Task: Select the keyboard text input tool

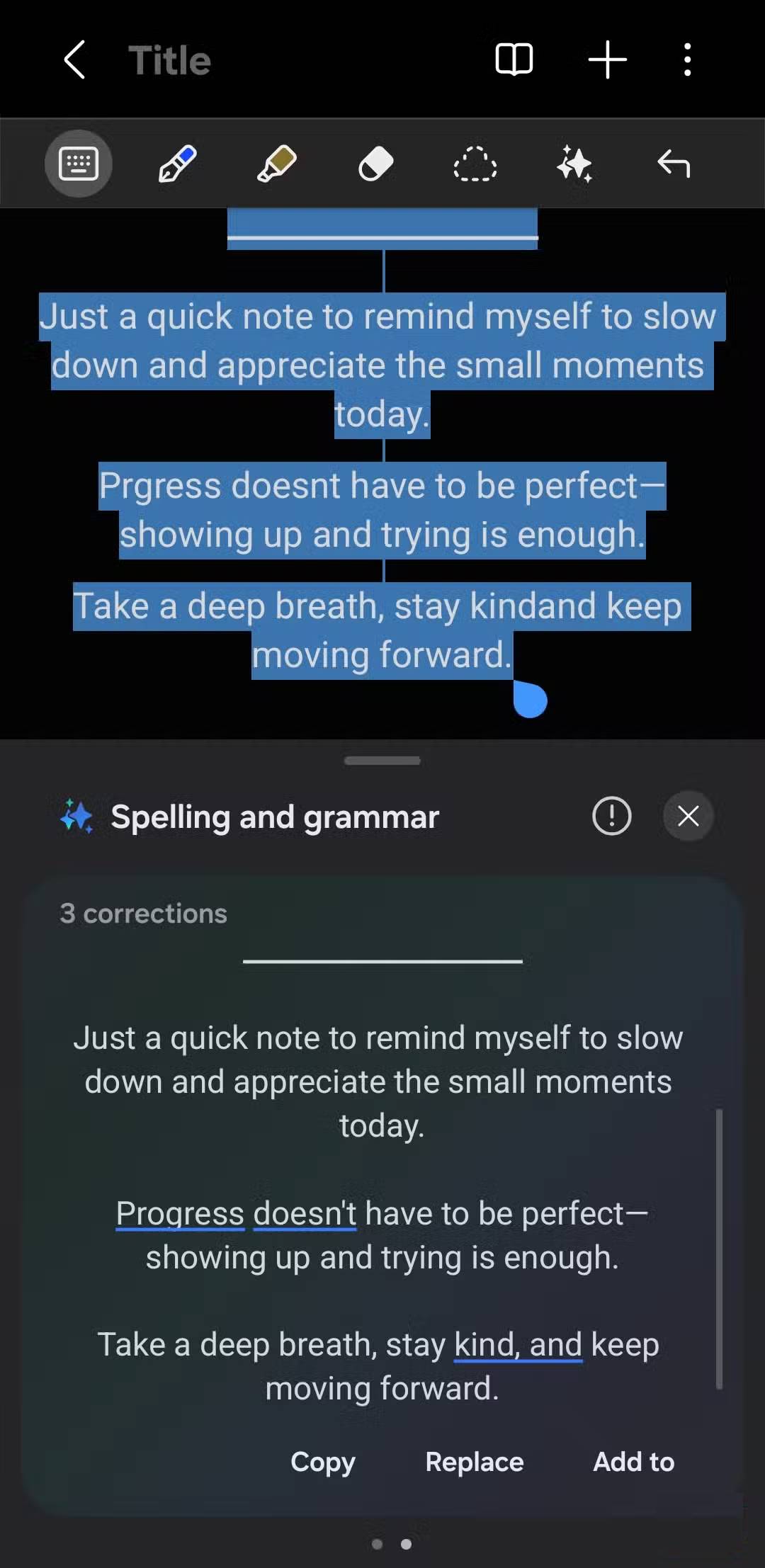Action: click(79, 164)
